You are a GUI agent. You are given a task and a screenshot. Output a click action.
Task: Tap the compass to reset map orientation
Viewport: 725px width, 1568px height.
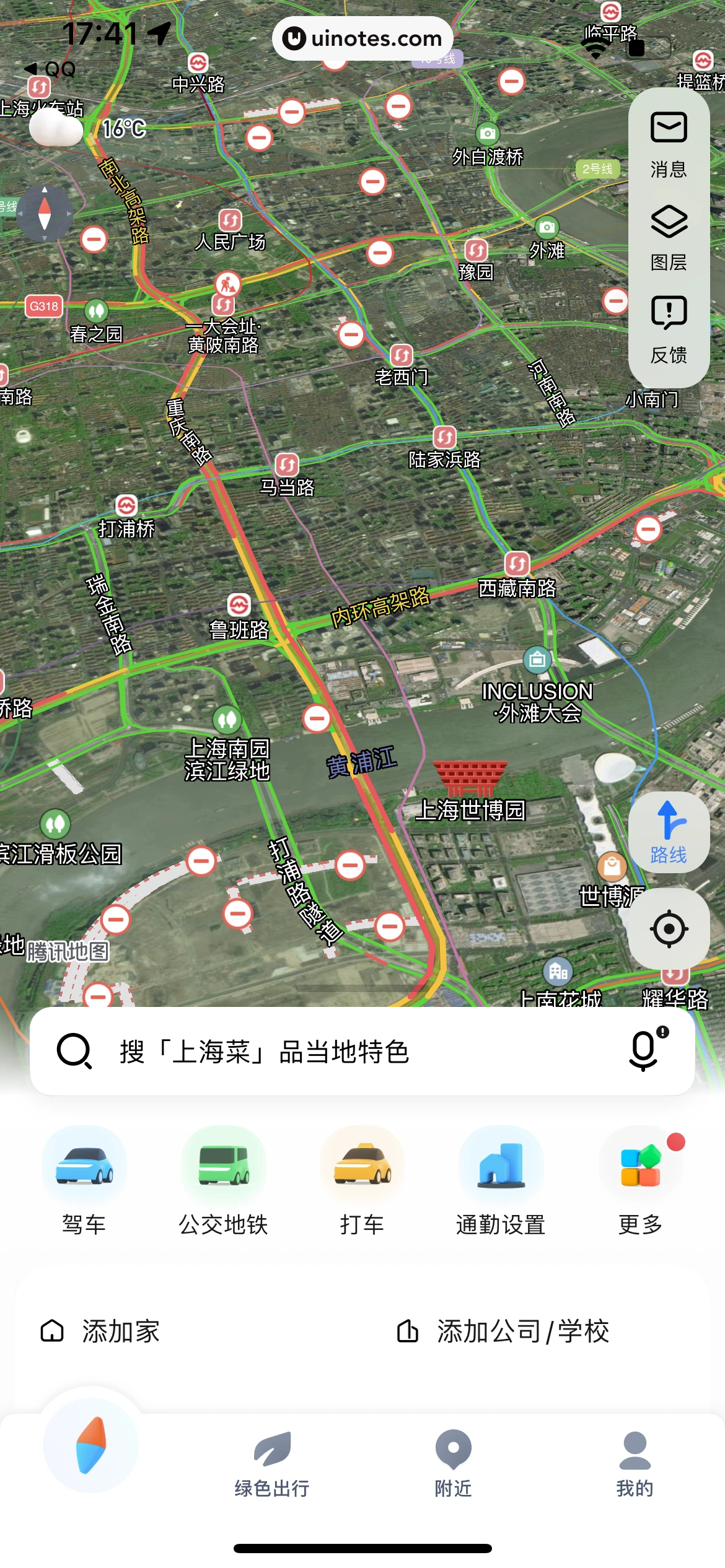(x=45, y=213)
